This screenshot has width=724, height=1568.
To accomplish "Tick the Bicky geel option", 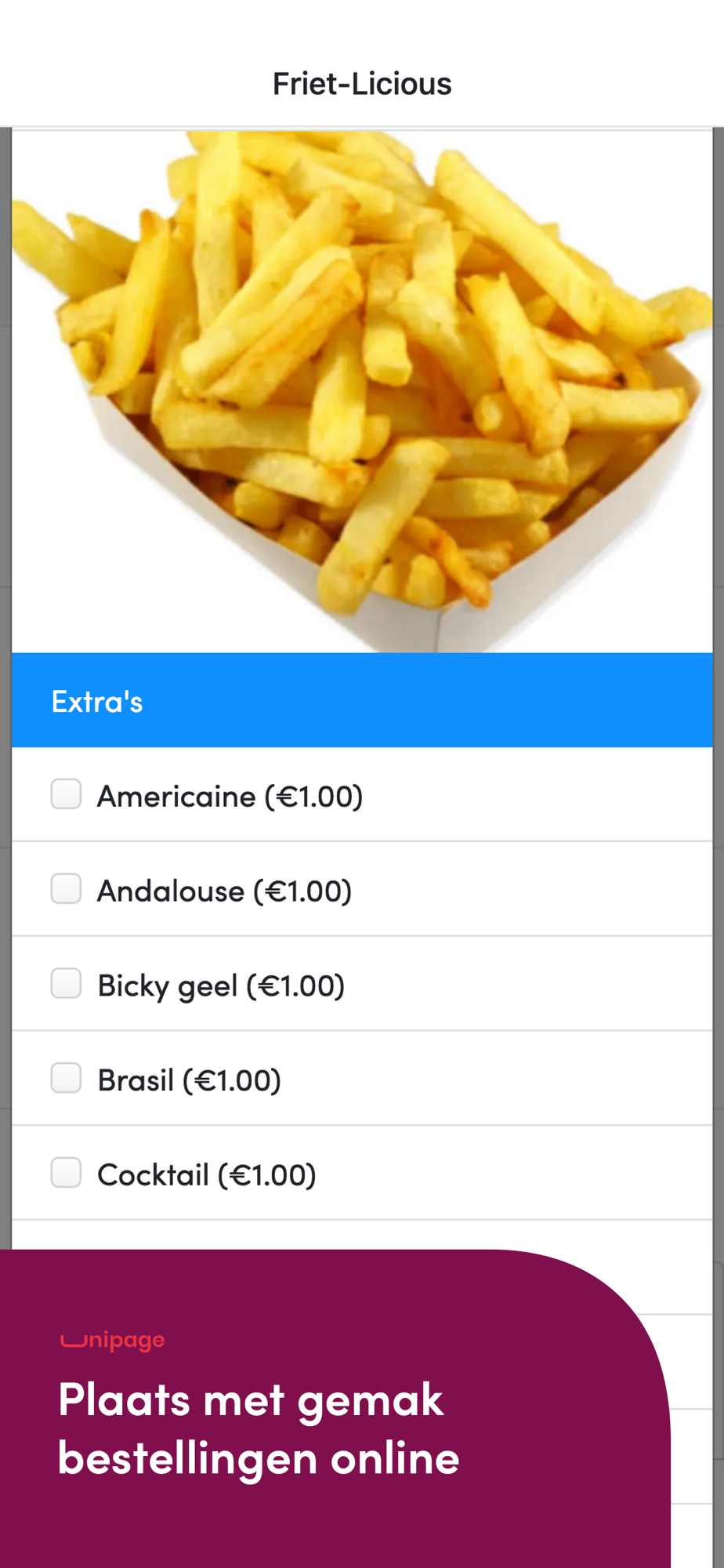I will coord(66,984).
